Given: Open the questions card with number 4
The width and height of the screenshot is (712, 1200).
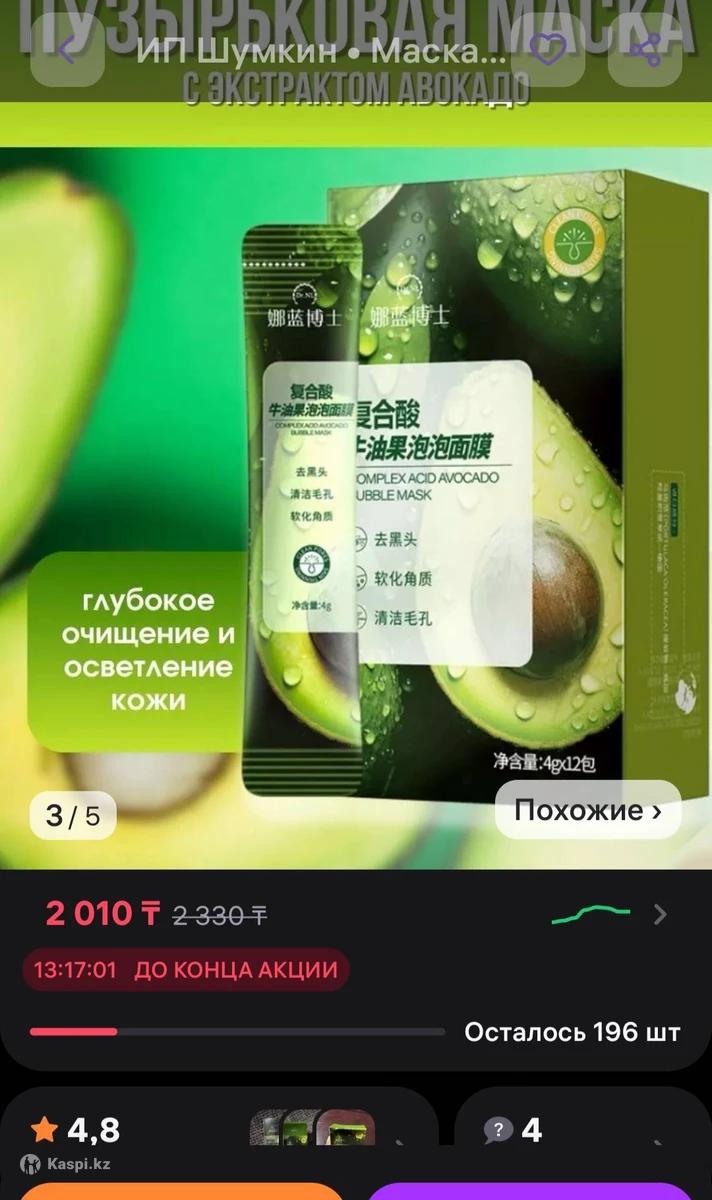Looking at the screenshot, I should [580, 1130].
